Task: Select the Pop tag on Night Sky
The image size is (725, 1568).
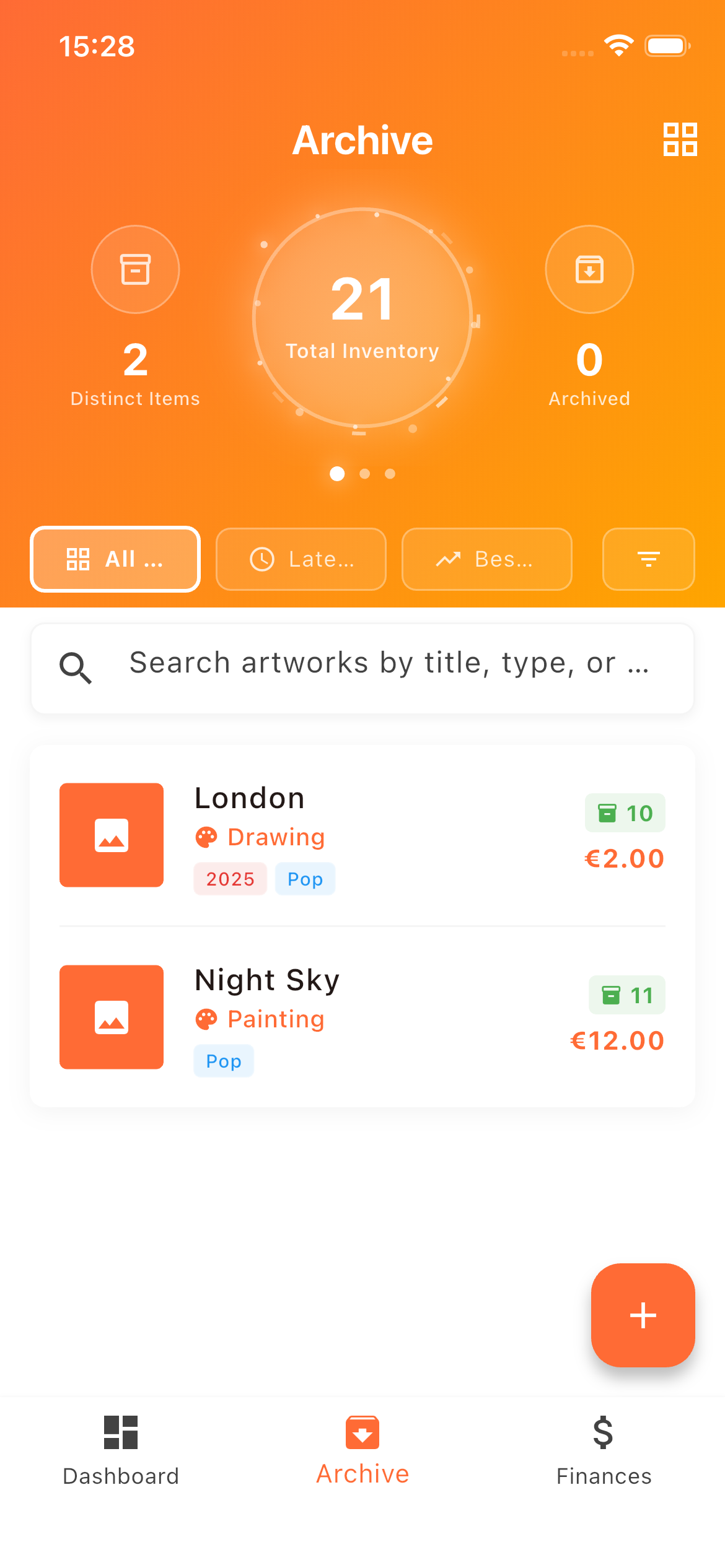Action: [x=224, y=1061]
